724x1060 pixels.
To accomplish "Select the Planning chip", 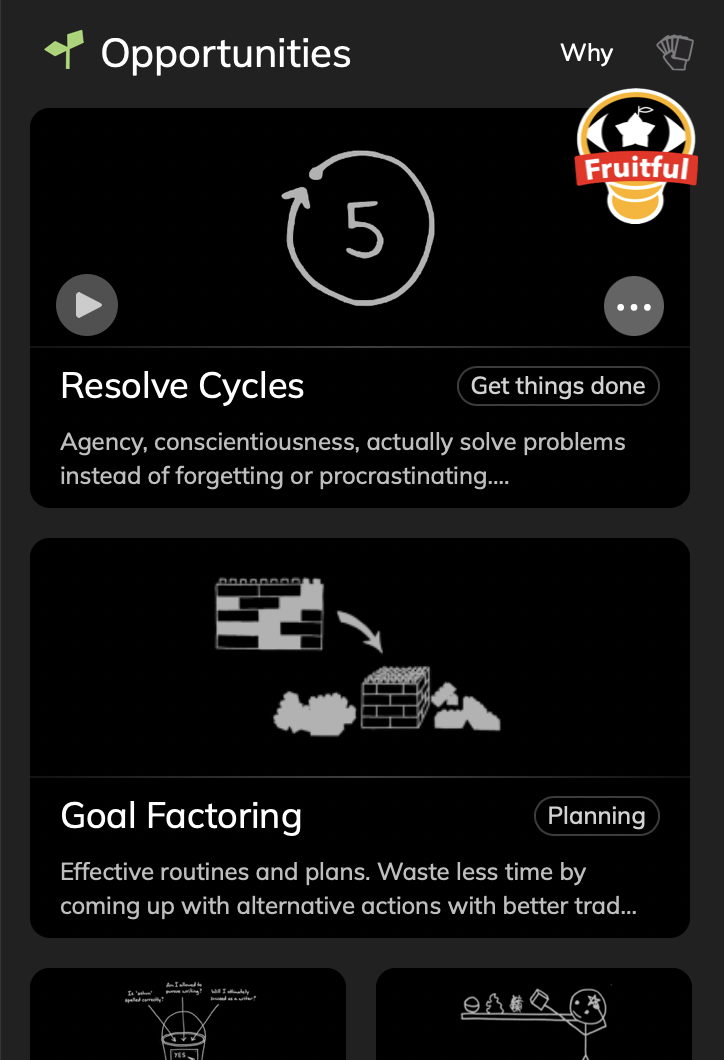I will pyautogui.click(x=596, y=816).
